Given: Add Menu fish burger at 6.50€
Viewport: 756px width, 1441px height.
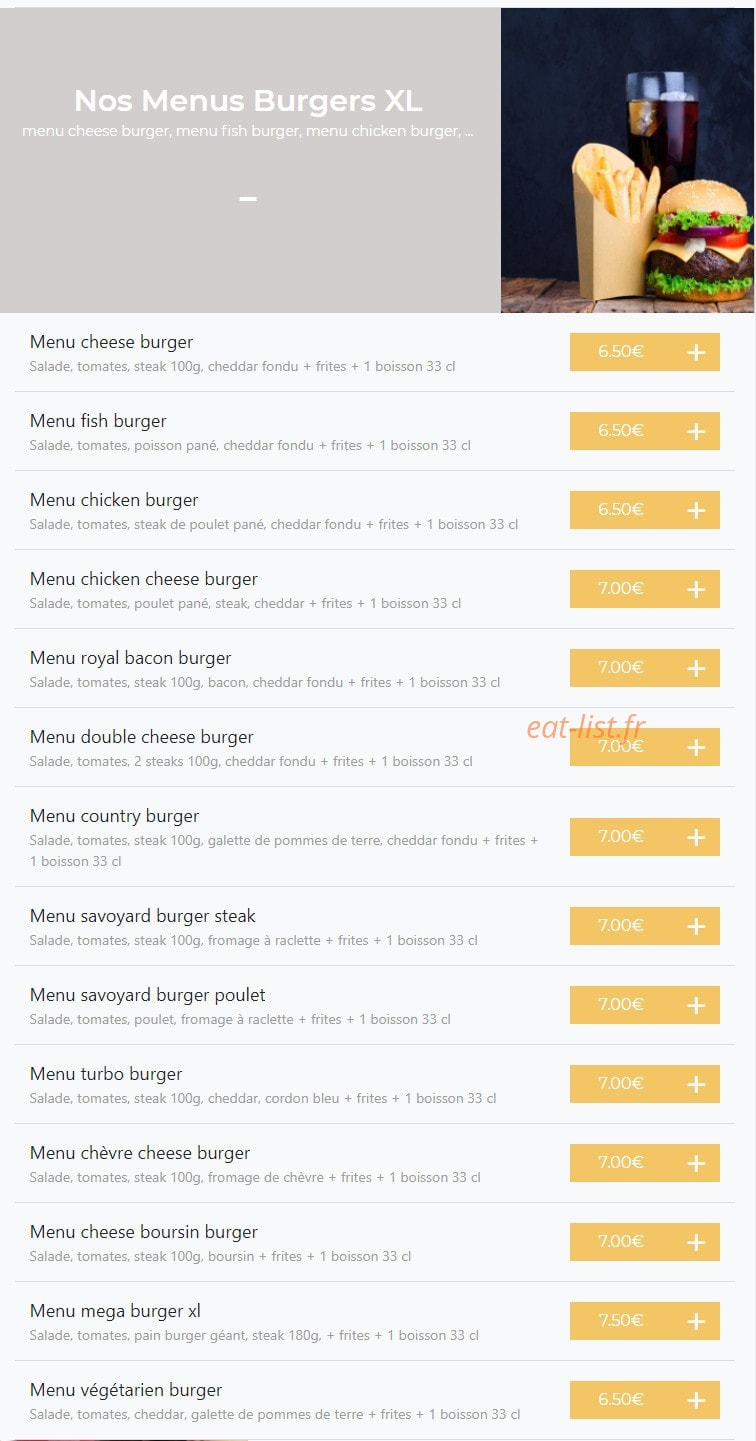Looking at the screenshot, I should point(645,431).
